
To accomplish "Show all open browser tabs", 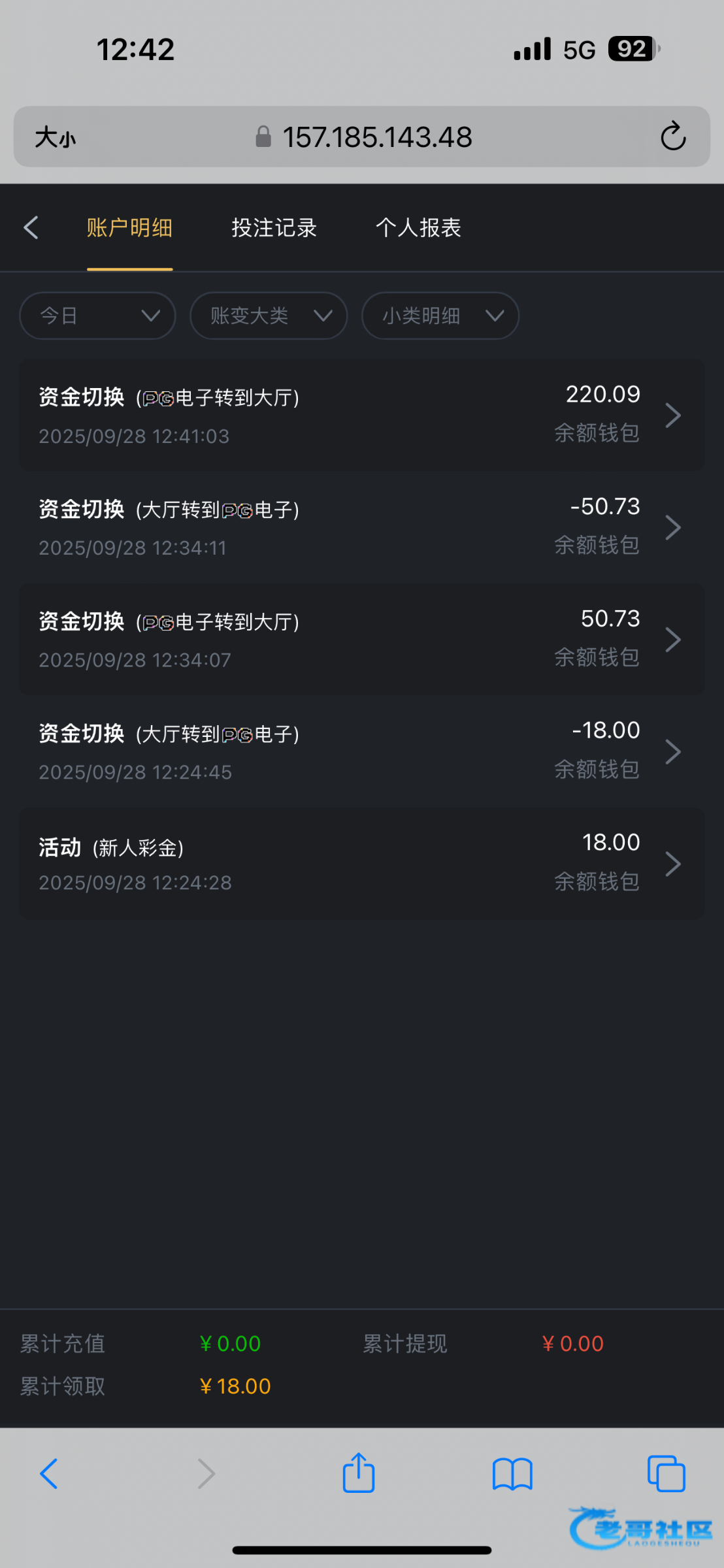I will click(666, 1474).
